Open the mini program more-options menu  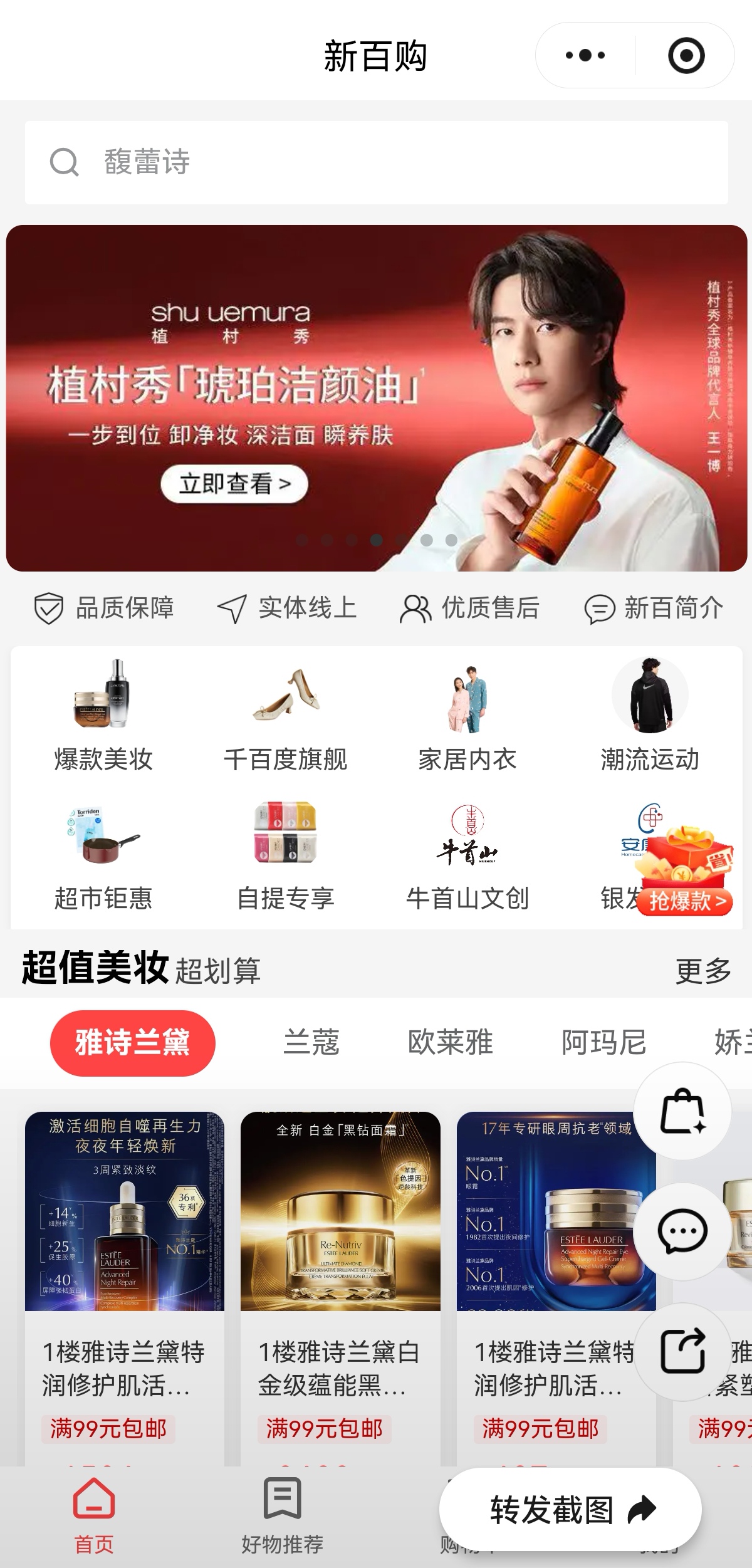[585, 55]
